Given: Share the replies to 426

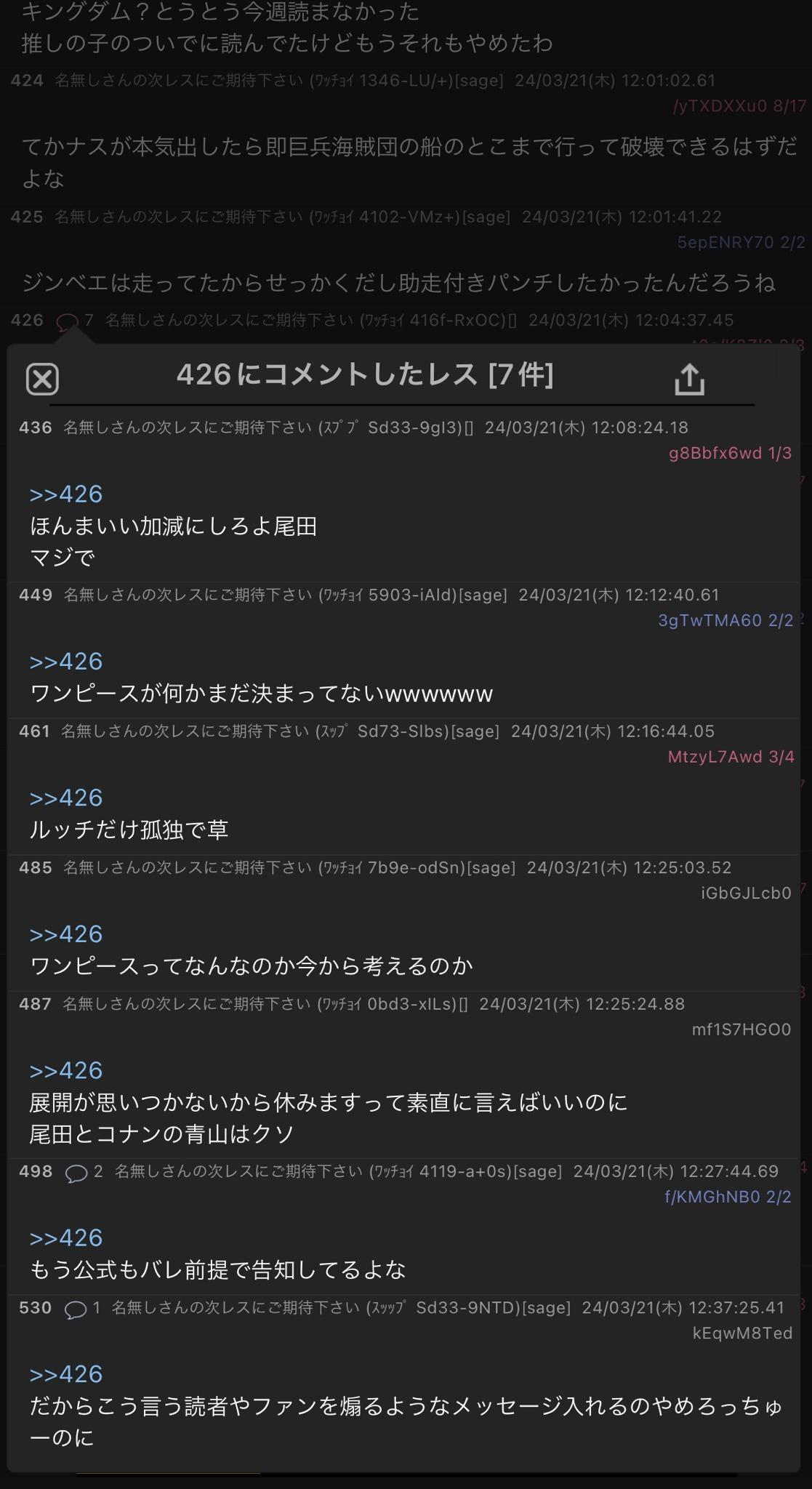Looking at the screenshot, I should pos(689,379).
